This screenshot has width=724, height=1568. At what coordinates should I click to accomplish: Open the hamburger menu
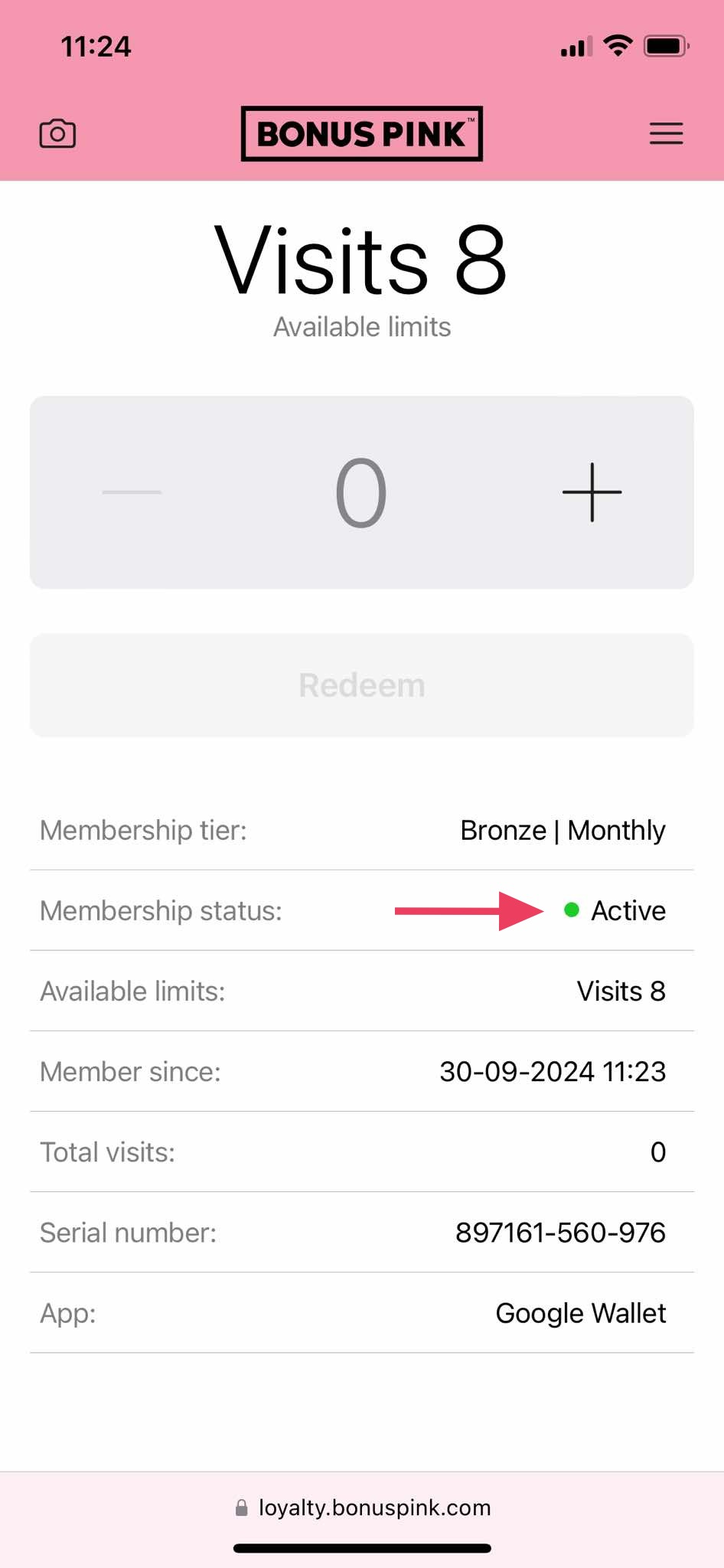coord(666,134)
